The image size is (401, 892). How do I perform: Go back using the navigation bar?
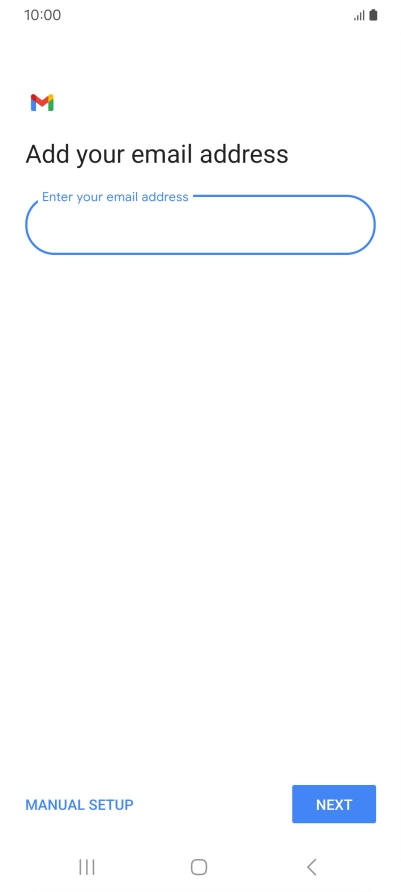[312, 866]
